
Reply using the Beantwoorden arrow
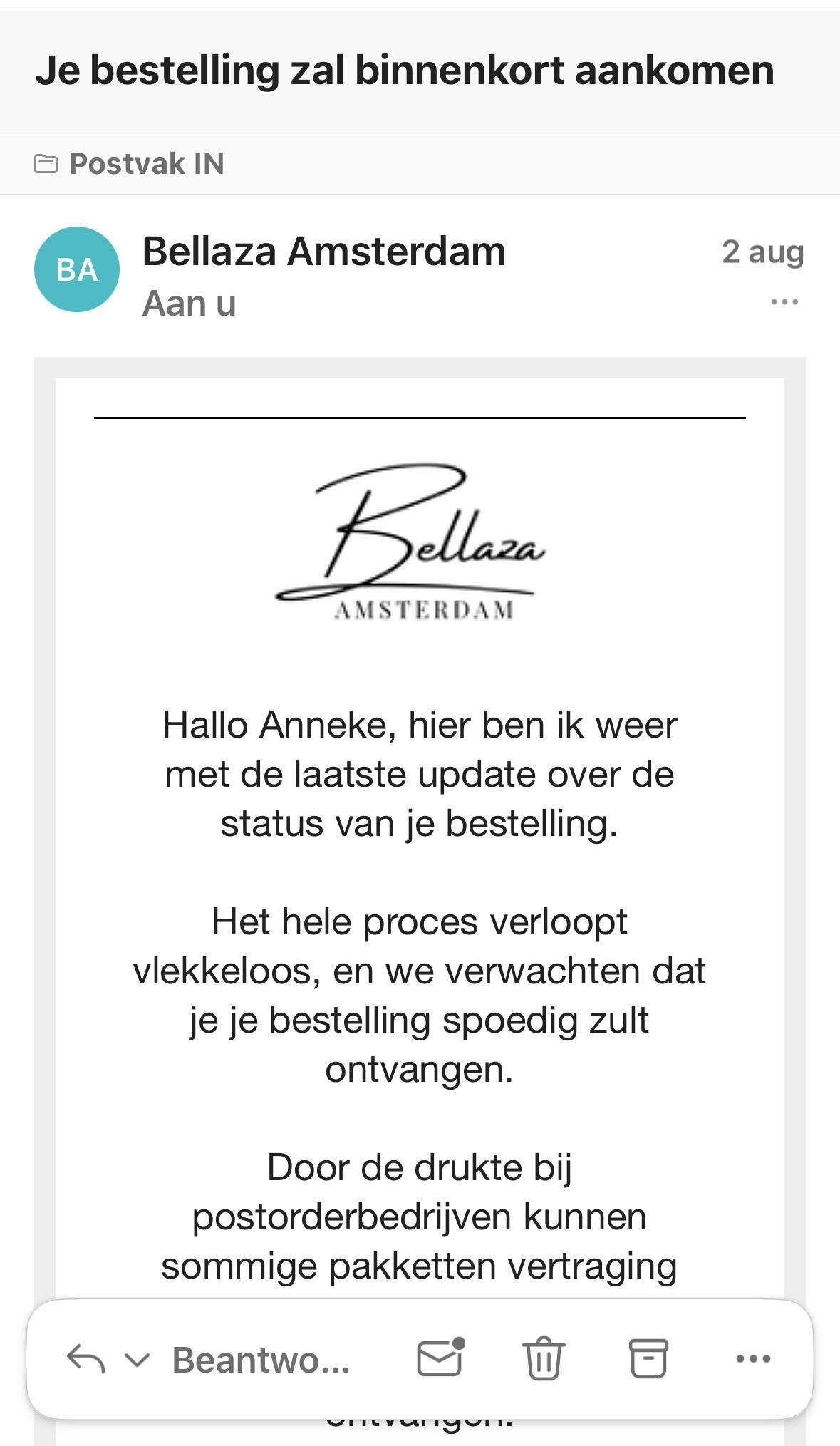[x=86, y=1358]
